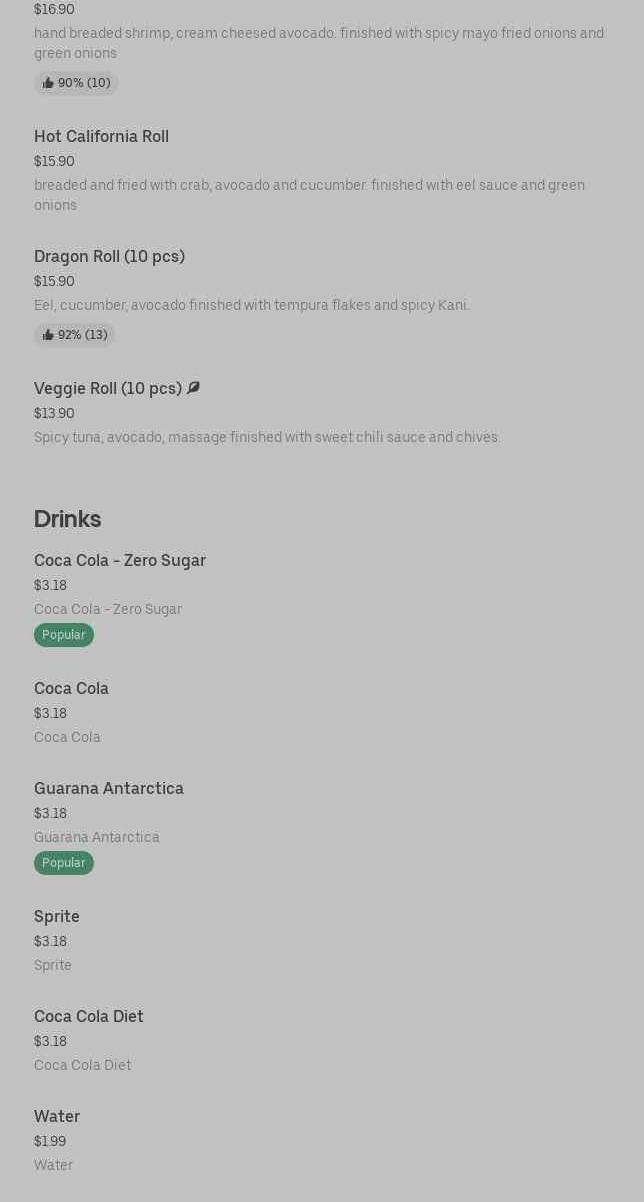Screen dimensions: 644x1202
Task: Add Coca Cola - Zero Sugar drink
Action: (x=119, y=560)
